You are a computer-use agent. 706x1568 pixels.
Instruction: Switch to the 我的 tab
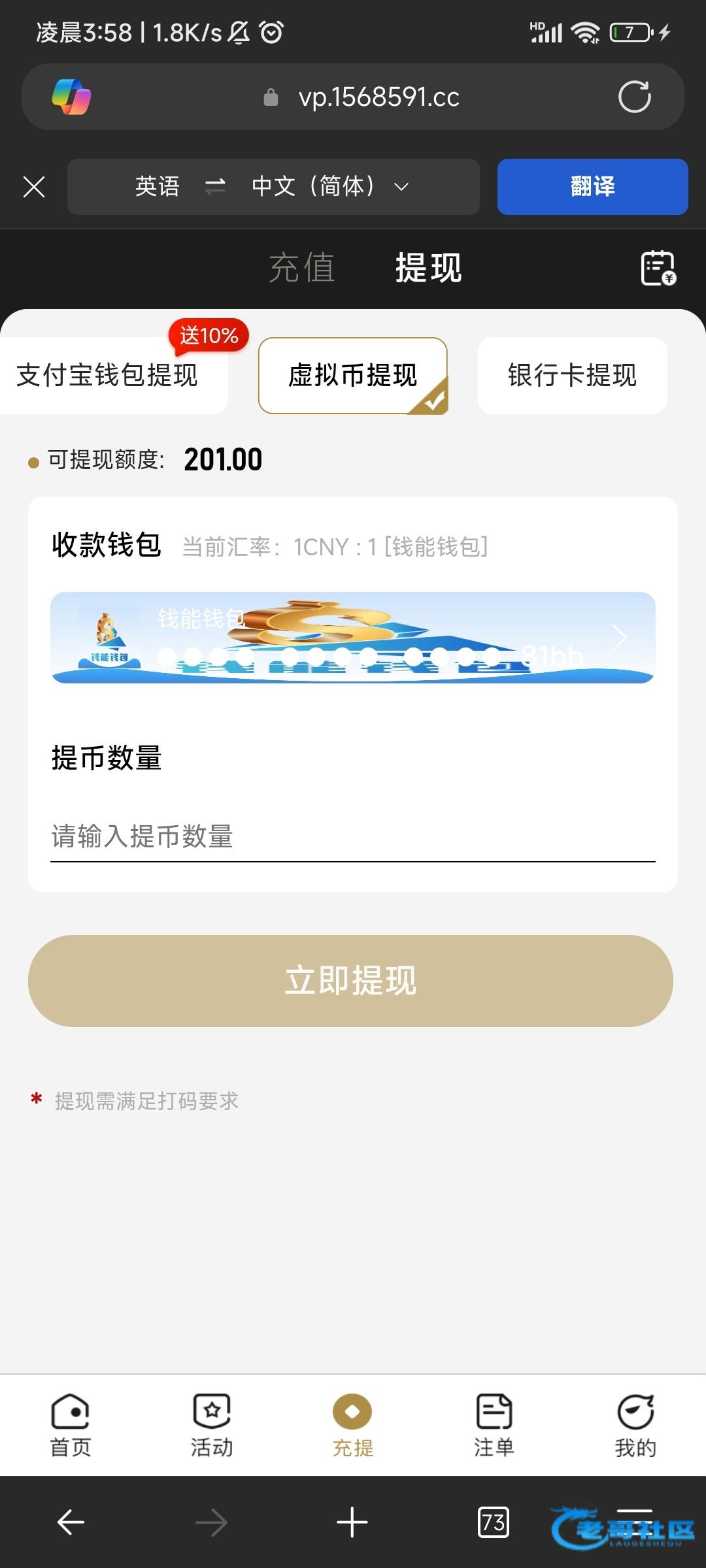[x=635, y=1426]
